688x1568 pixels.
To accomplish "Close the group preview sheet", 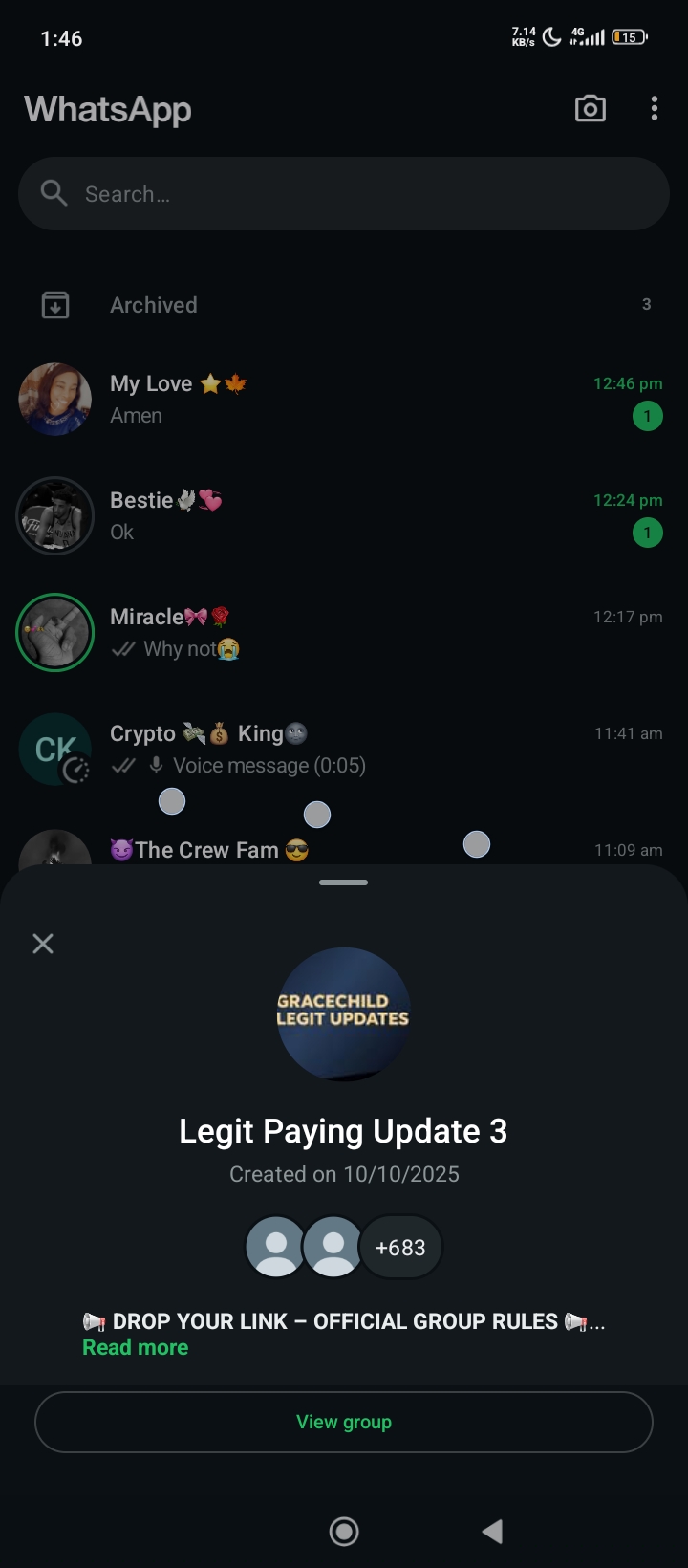I will [x=43, y=944].
